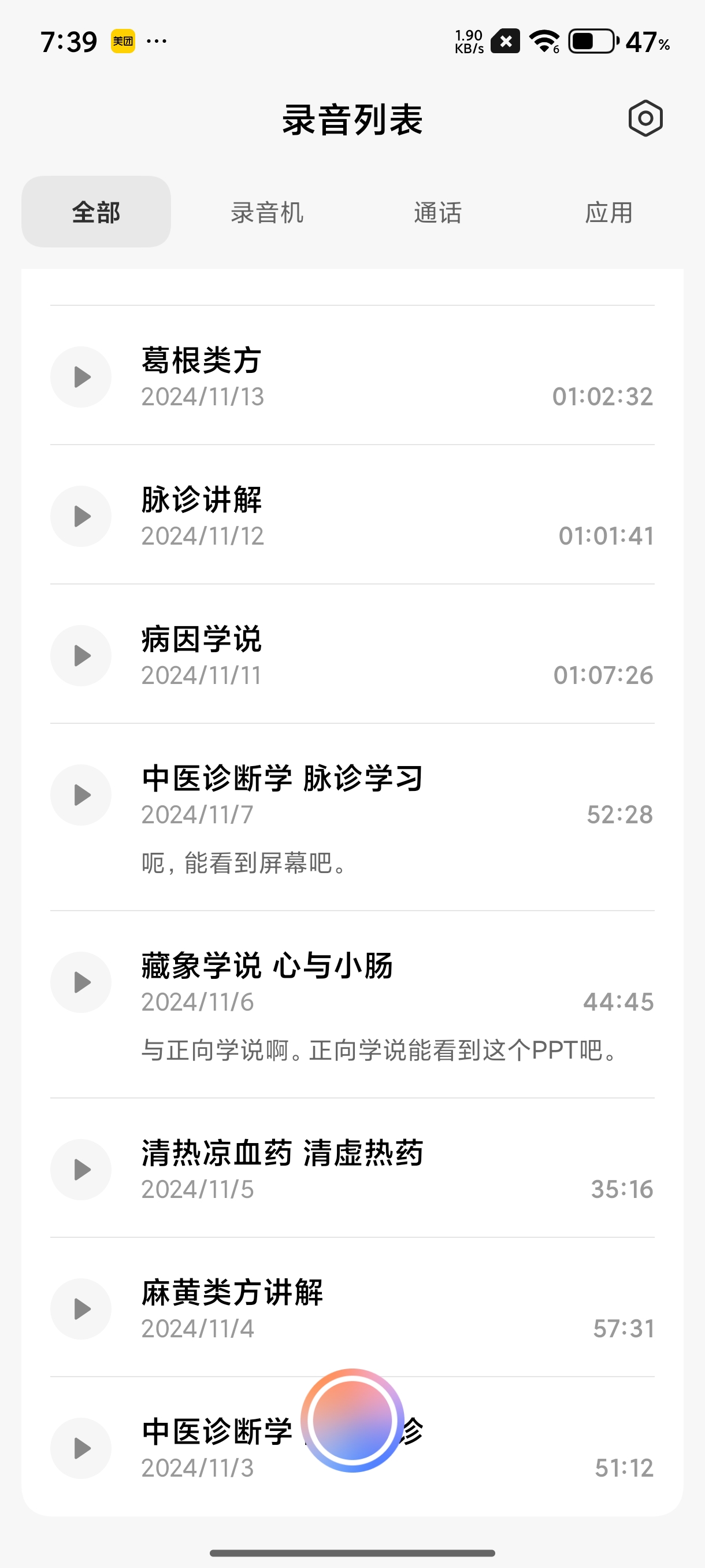Play the 脉诊讲解 recording
Image resolution: width=705 pixels, height=1568 pixels.
coord(81,516)
